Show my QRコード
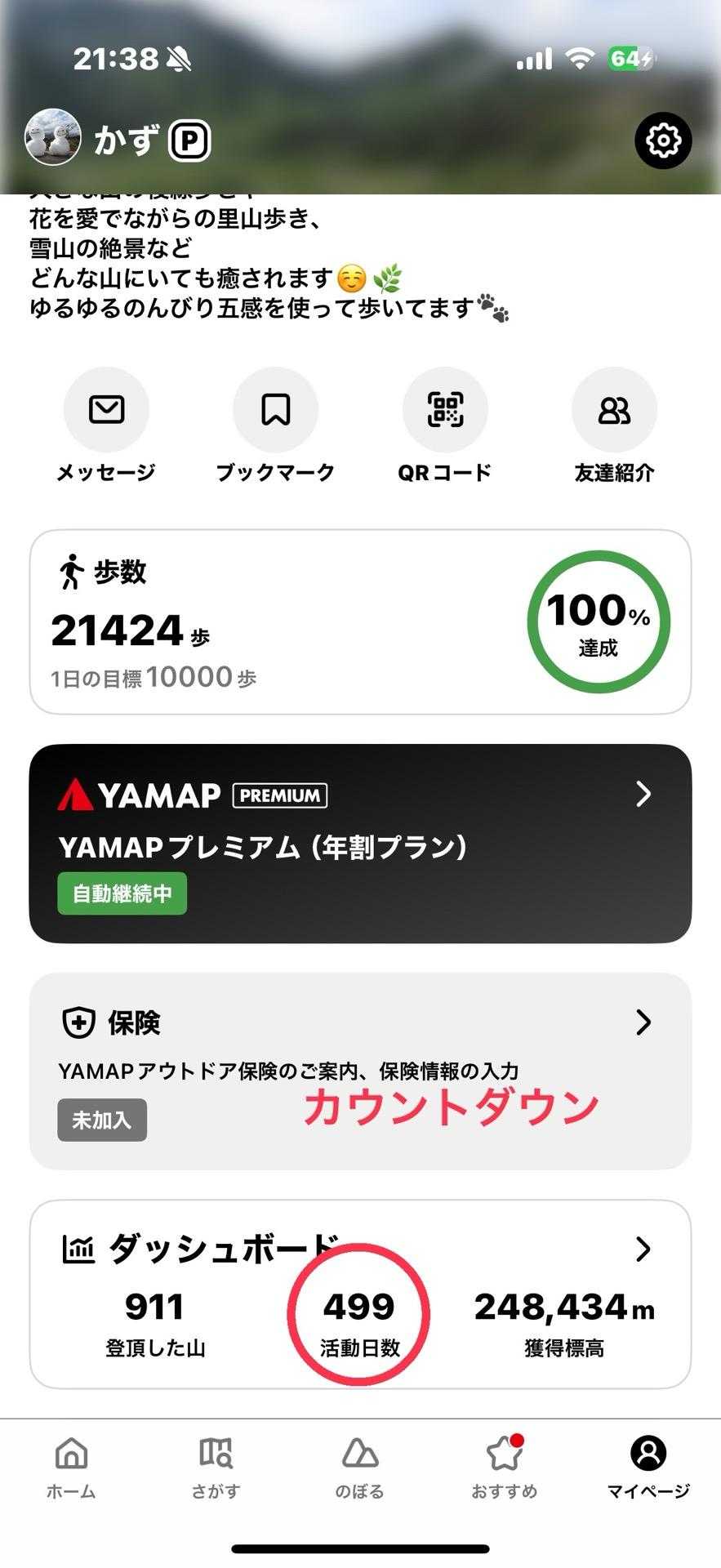 (x=445, y=410)
